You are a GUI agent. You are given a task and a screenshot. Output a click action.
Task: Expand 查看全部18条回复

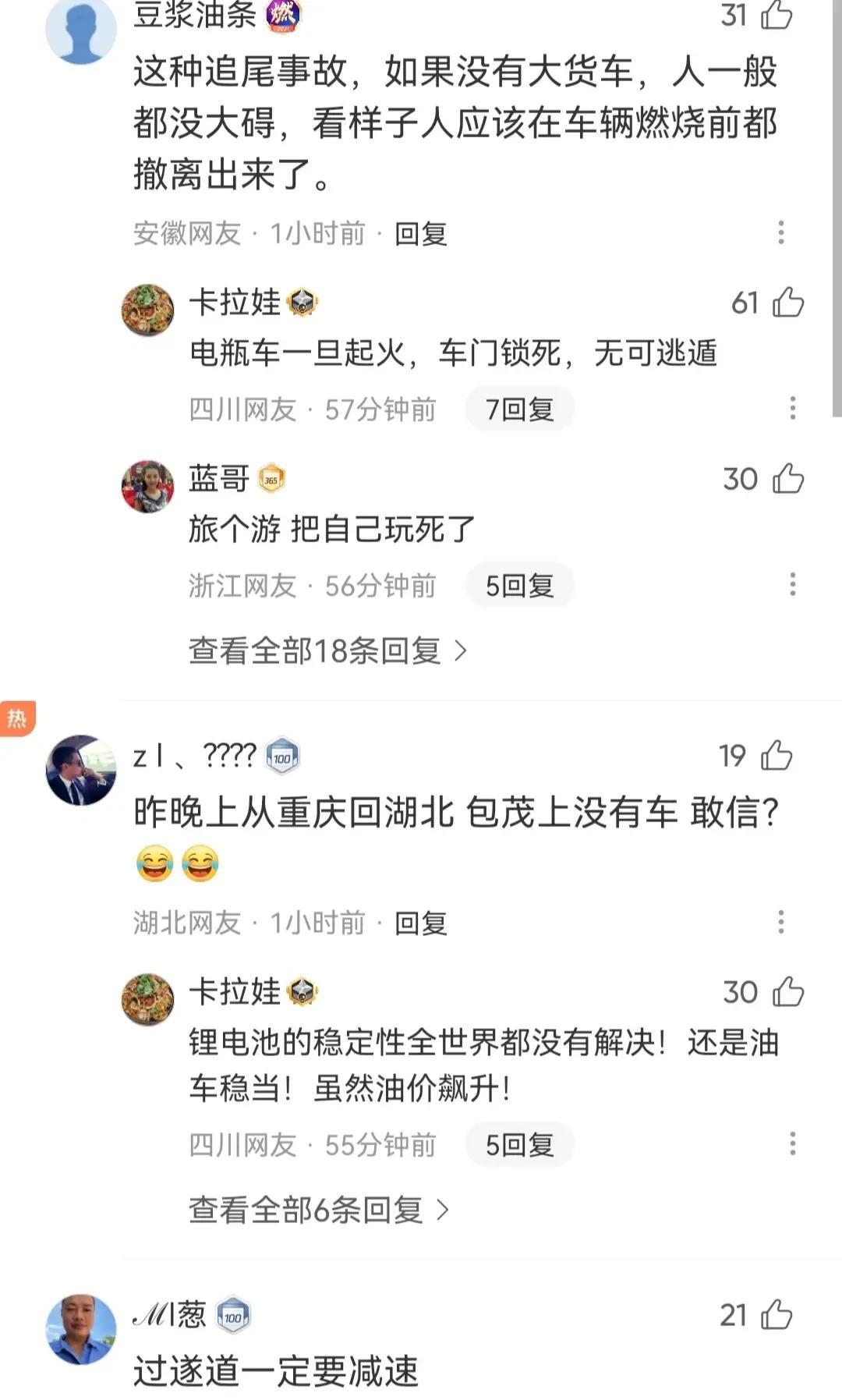tap(328, 650)
